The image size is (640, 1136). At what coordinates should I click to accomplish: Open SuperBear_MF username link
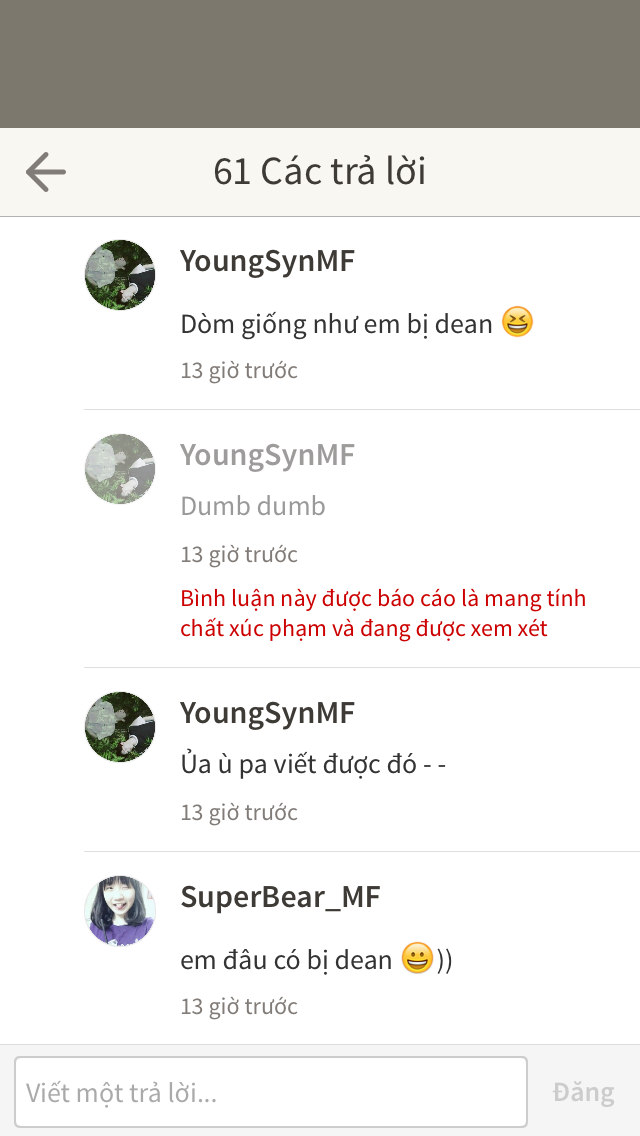tap(280, 897)
